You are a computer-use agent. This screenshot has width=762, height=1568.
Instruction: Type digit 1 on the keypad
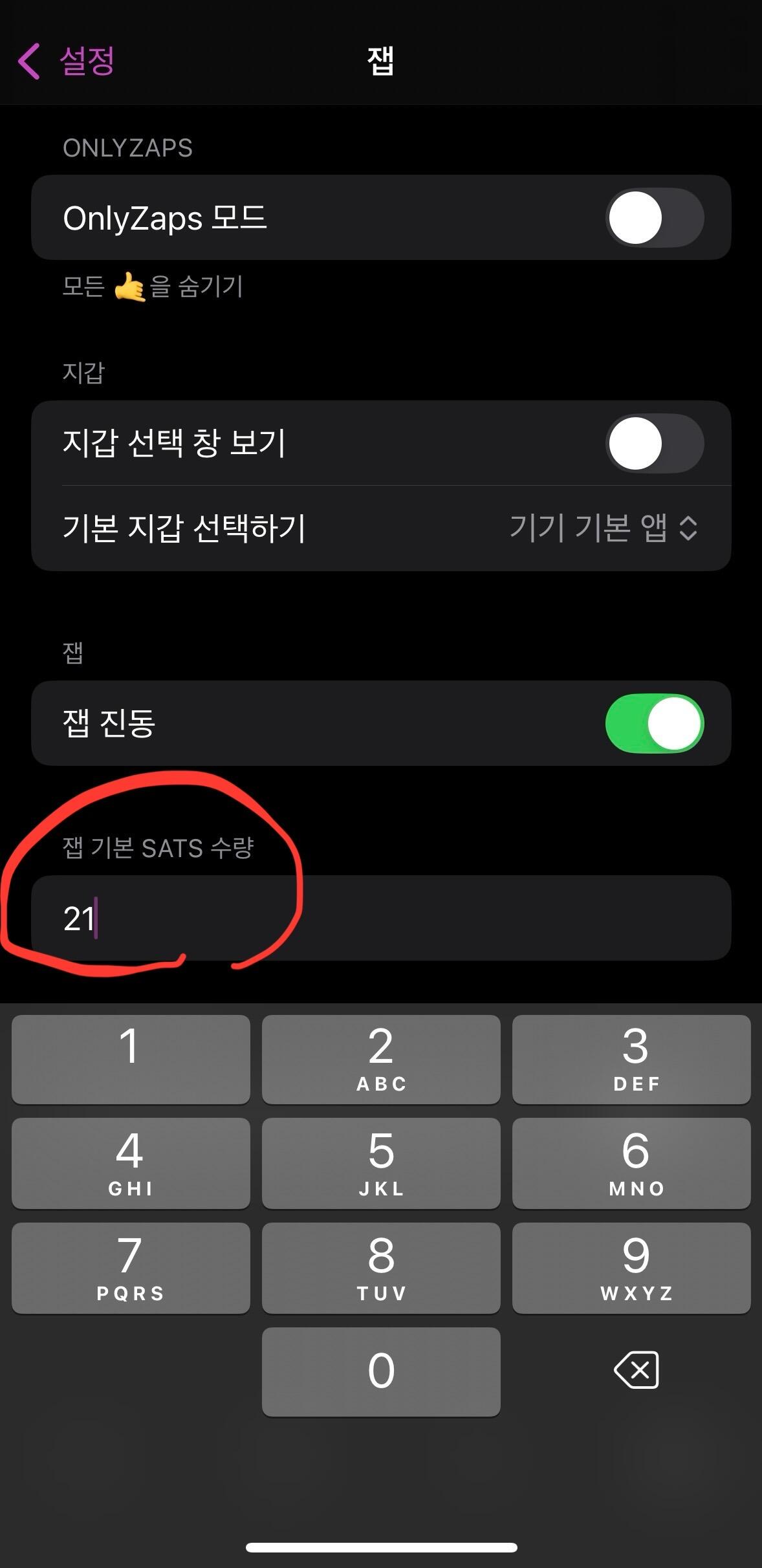click(131, 1059)
